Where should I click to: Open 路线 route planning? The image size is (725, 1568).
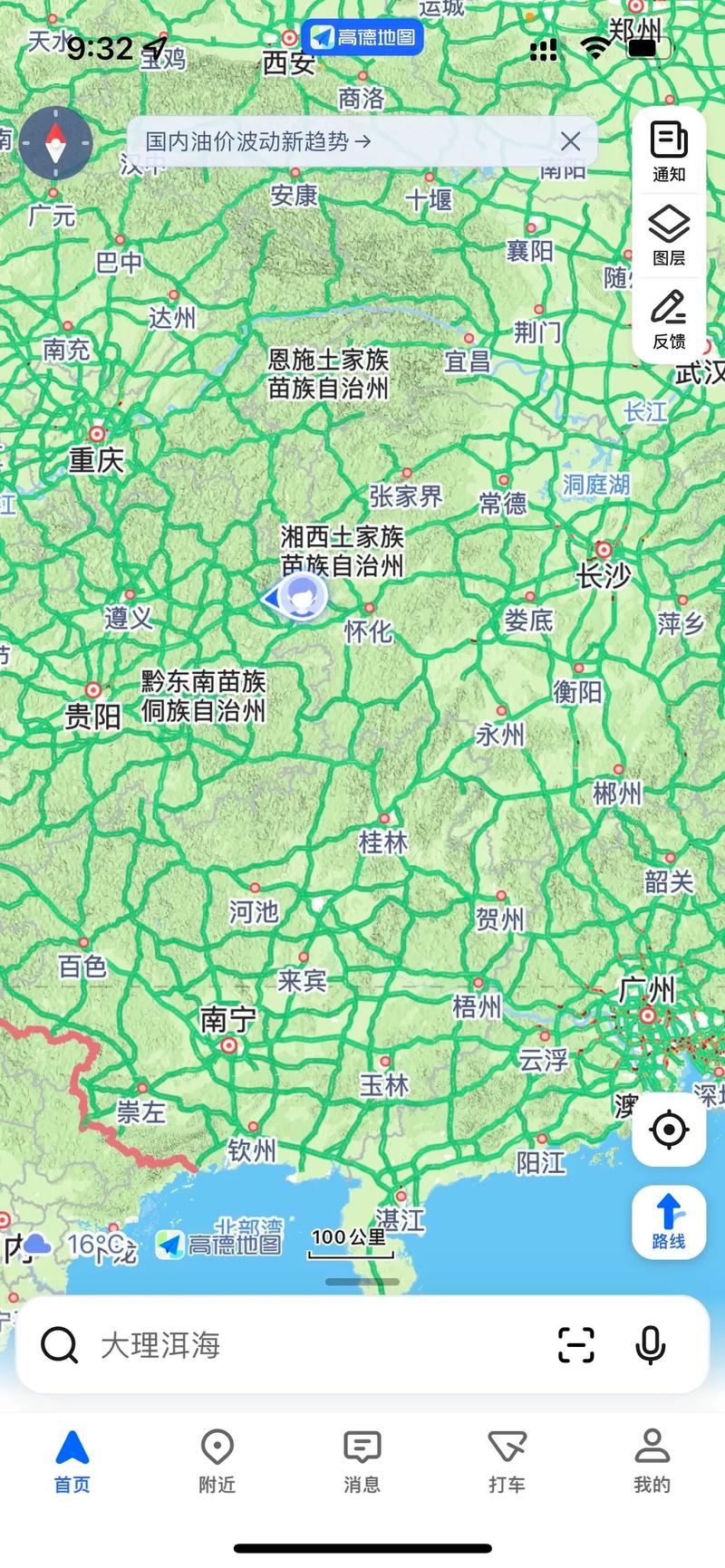pos(669,1222)
